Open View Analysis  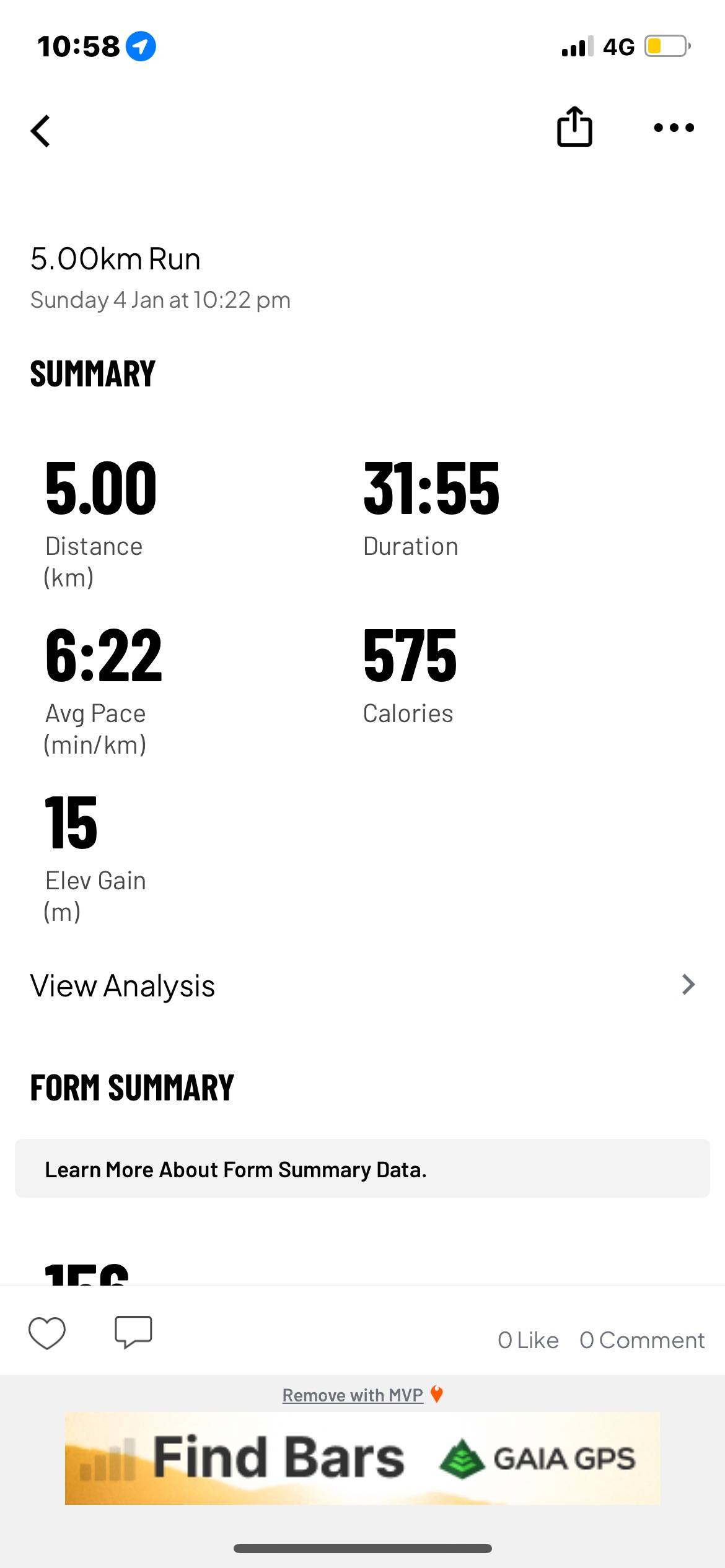tap(362, 985)
